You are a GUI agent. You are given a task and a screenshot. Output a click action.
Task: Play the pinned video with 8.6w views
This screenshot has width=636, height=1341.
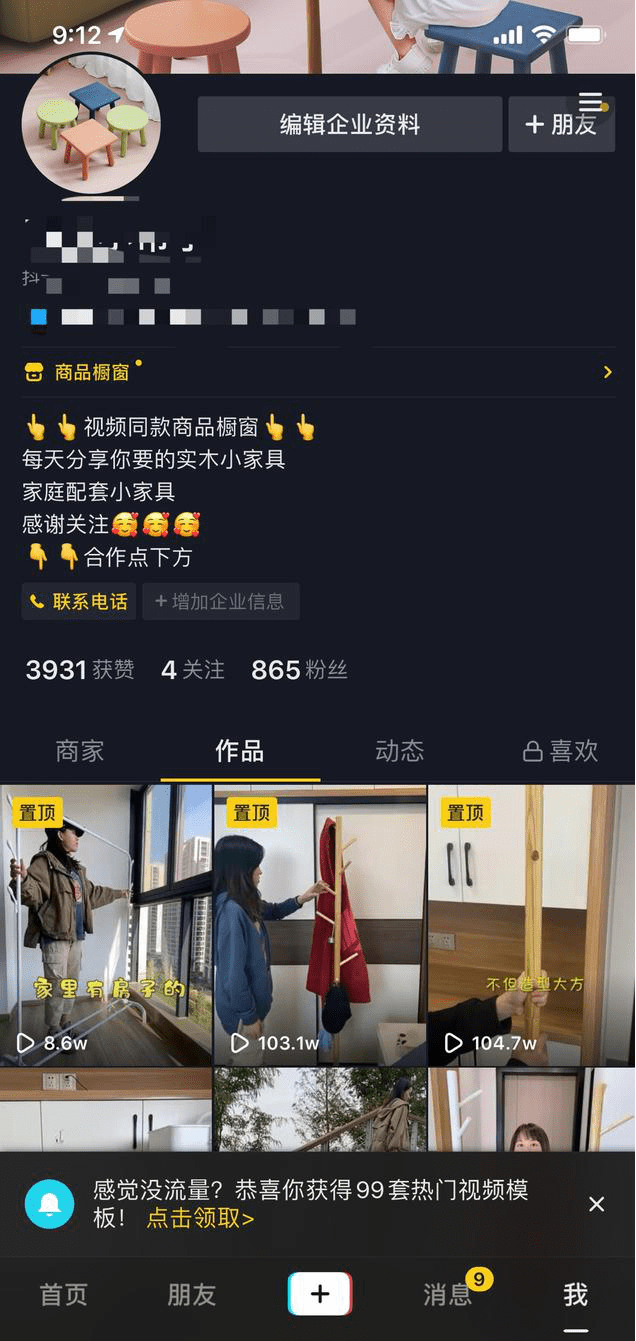click(106, 925)
